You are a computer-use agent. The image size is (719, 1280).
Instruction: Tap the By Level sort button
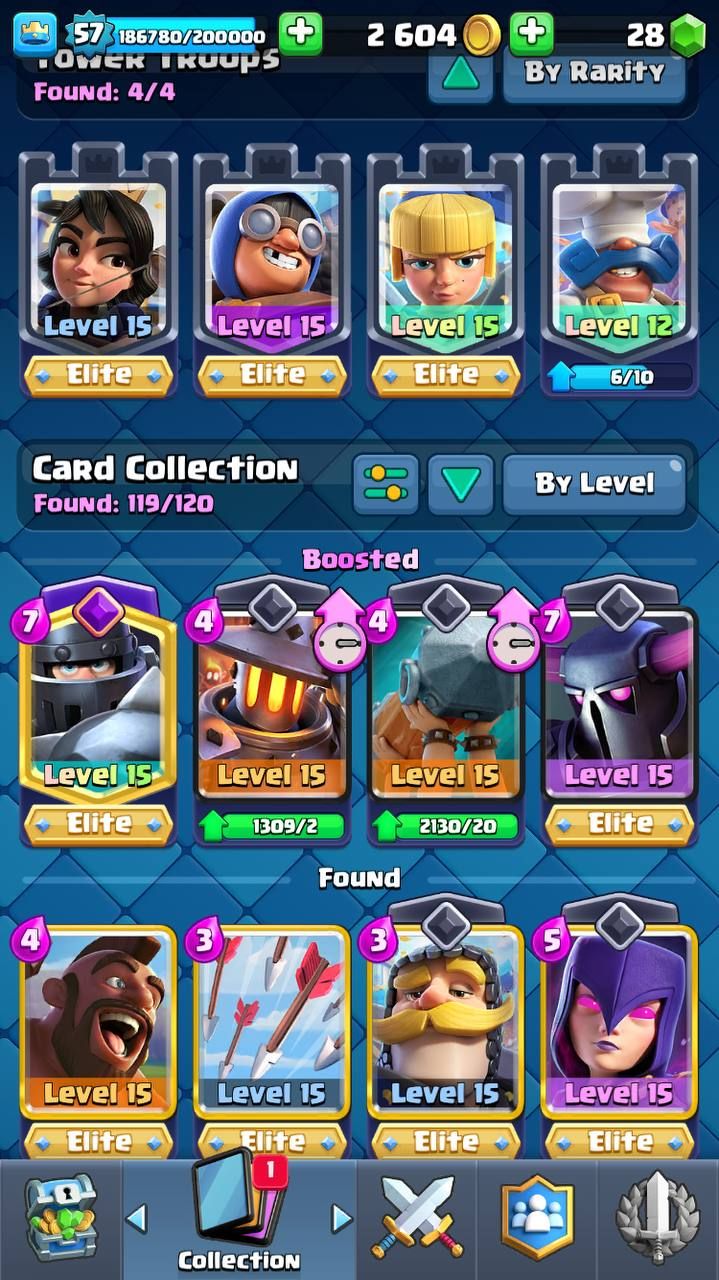point(594,483)
